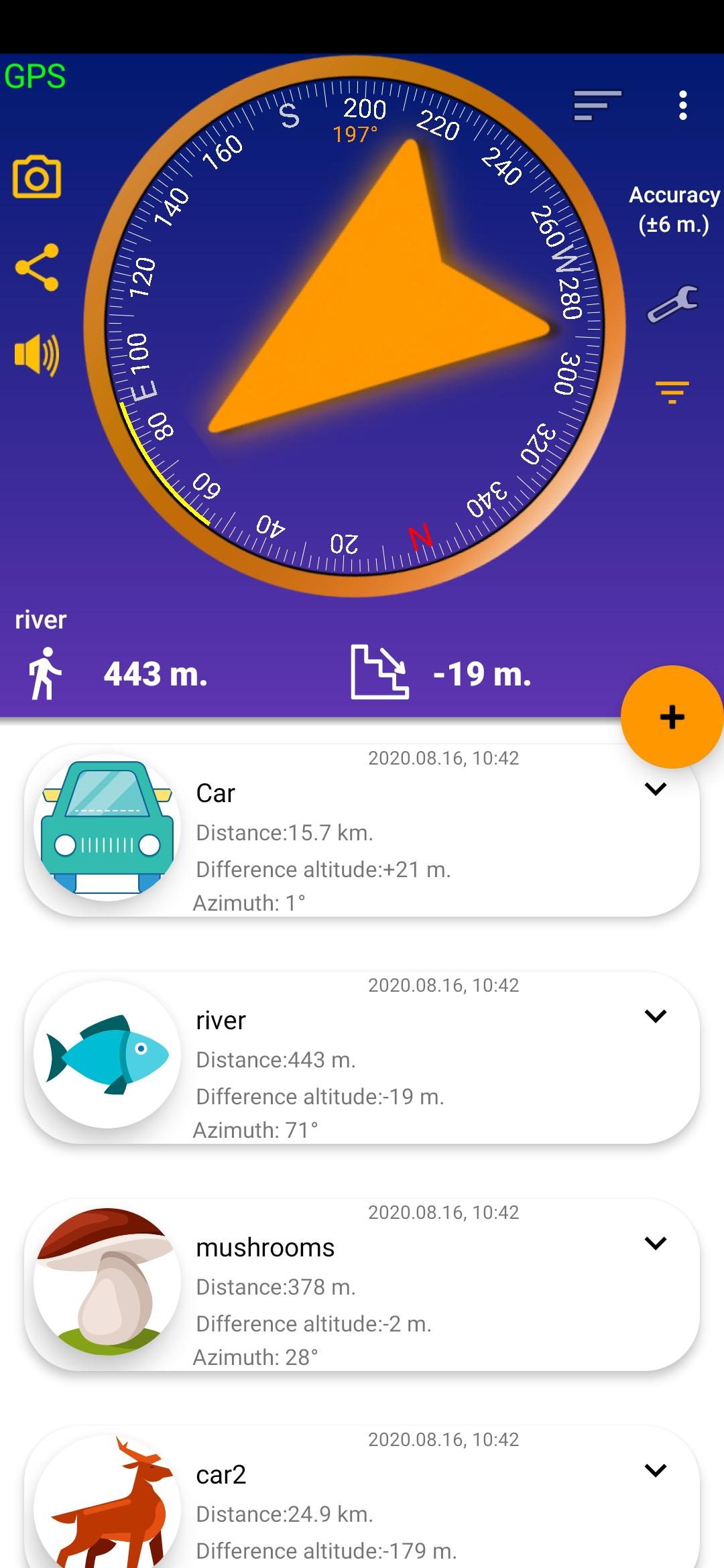724x1568 pixels.
Task: Expand the car2 card chevron
Action: click(x=655, y=1471)
